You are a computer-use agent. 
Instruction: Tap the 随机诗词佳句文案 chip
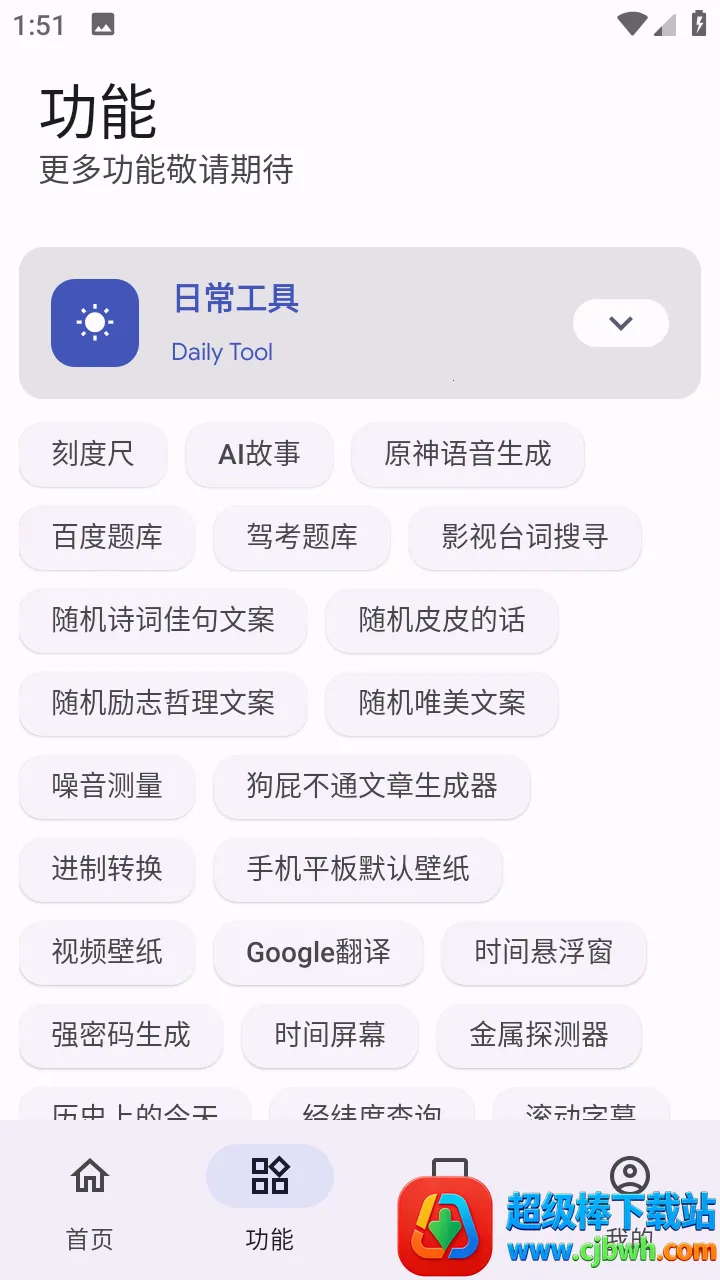coord(163,620)
